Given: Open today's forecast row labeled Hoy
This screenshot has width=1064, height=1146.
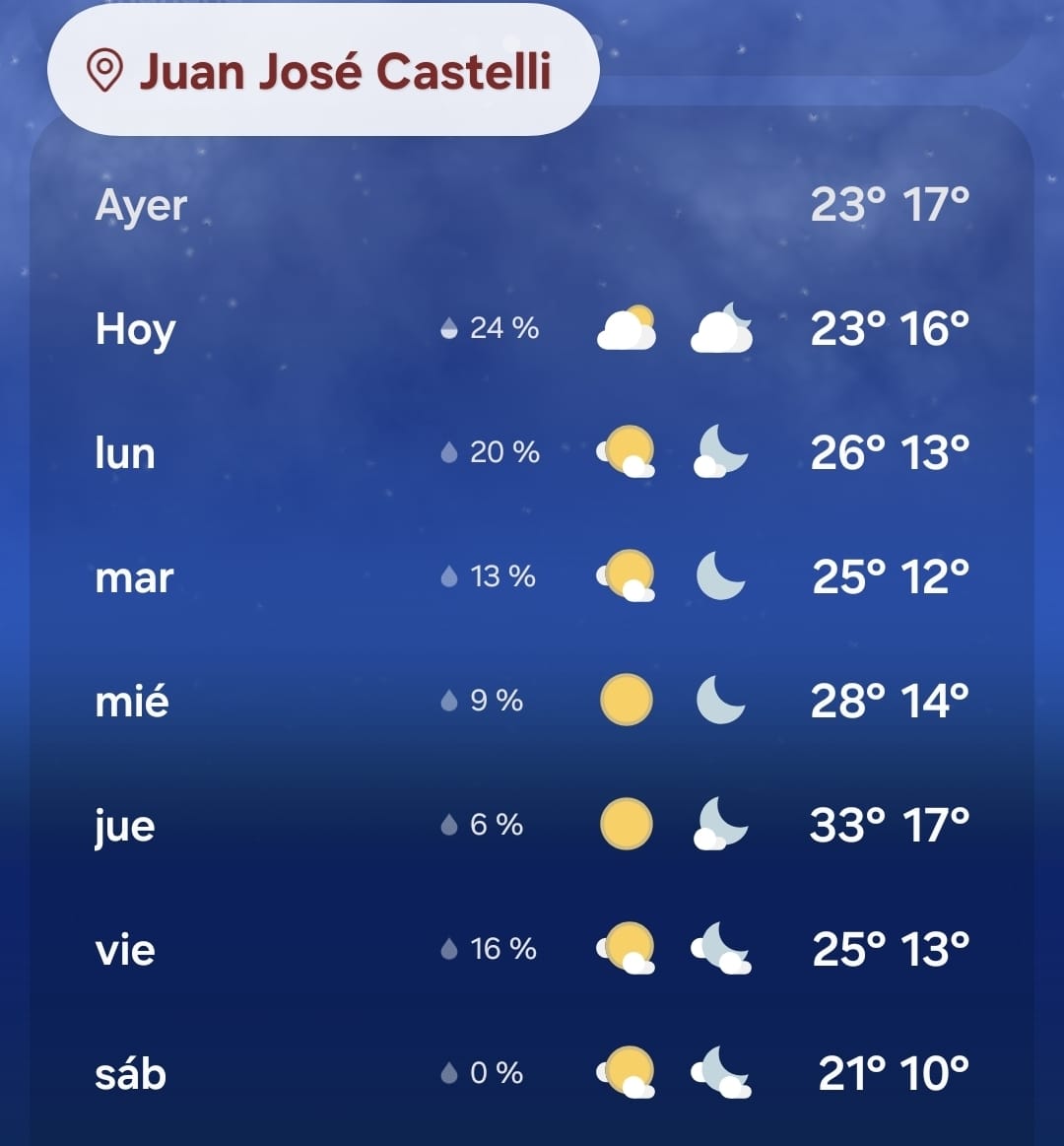Looking at the screenshot, I should click(532, 328).
